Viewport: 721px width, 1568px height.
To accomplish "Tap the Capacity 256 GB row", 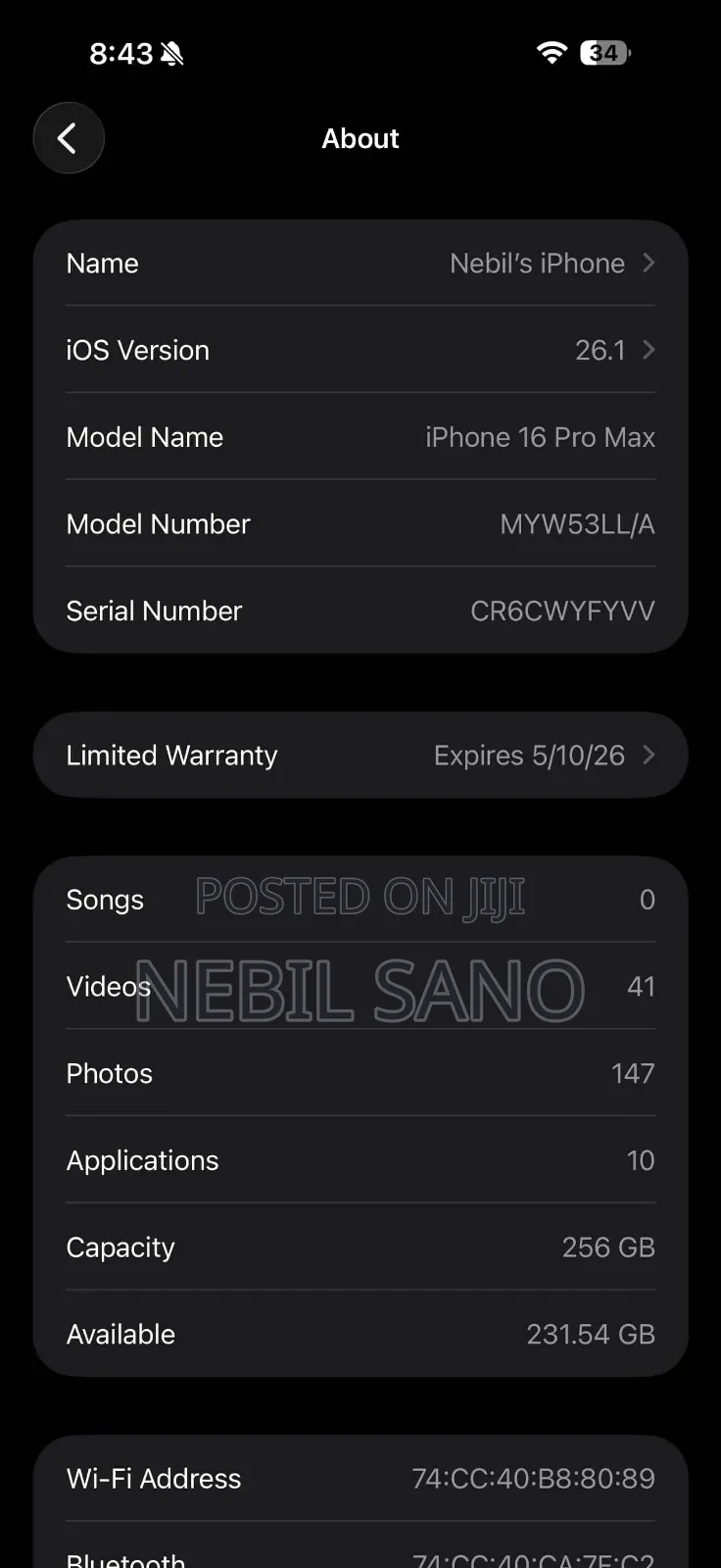I will [x=360, y=1247].
